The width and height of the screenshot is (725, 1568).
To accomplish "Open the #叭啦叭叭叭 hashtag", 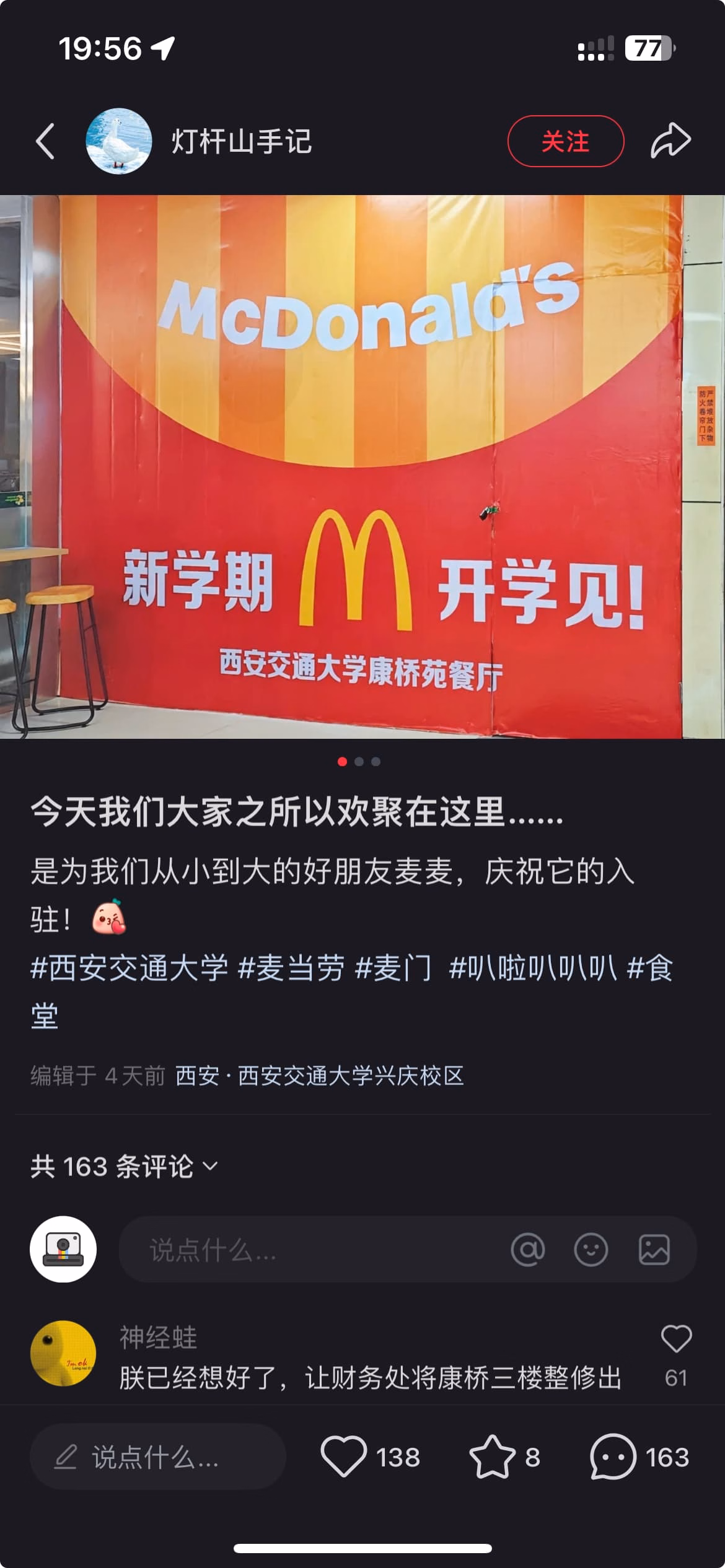I will pos(532,968).
